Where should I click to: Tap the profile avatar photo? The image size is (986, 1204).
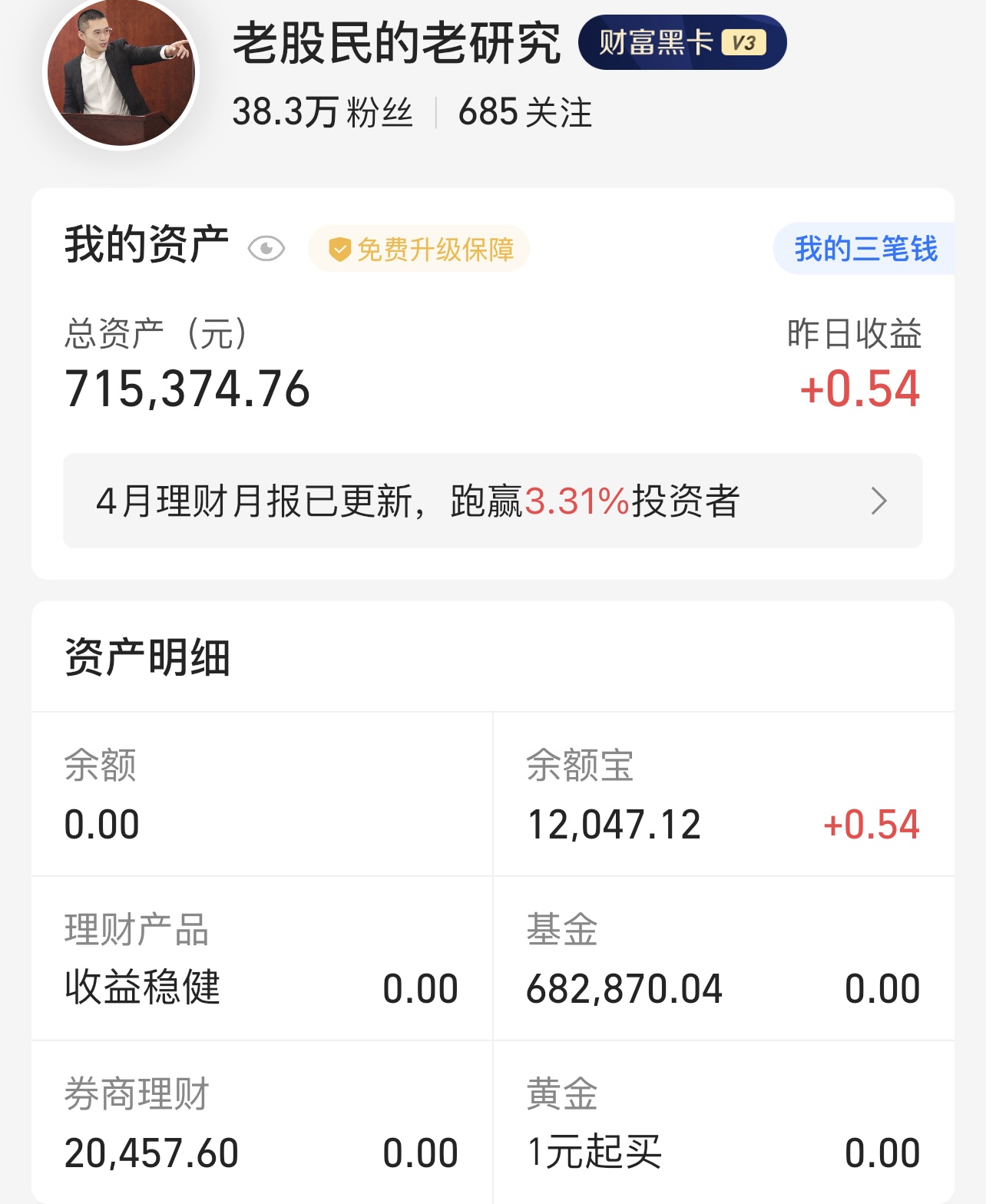click(121, 73)
